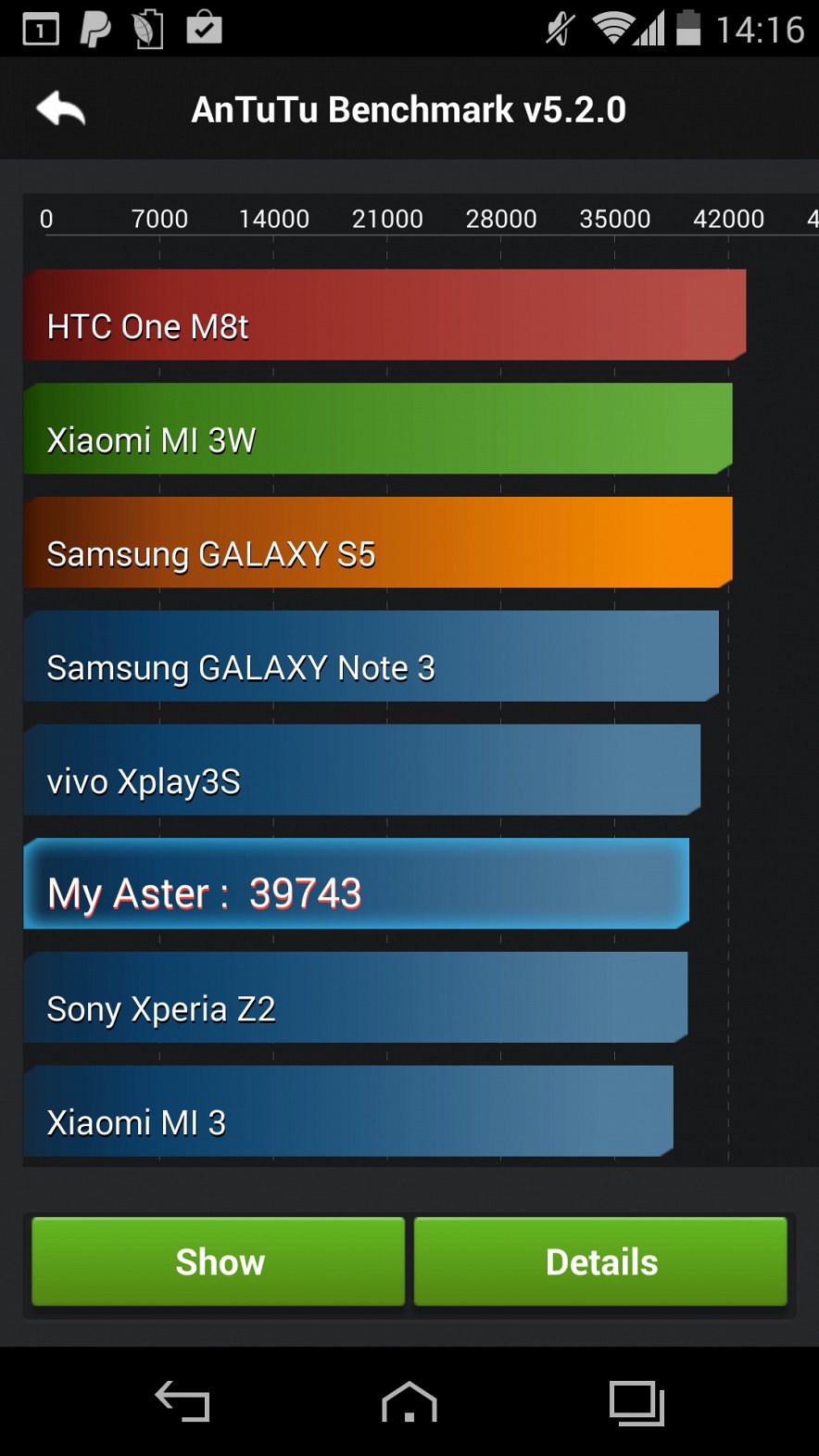Image resolution: width=819 pixels, height=1456 pixels.
Task: Go to the home screen
Action: pos(409,1401)
